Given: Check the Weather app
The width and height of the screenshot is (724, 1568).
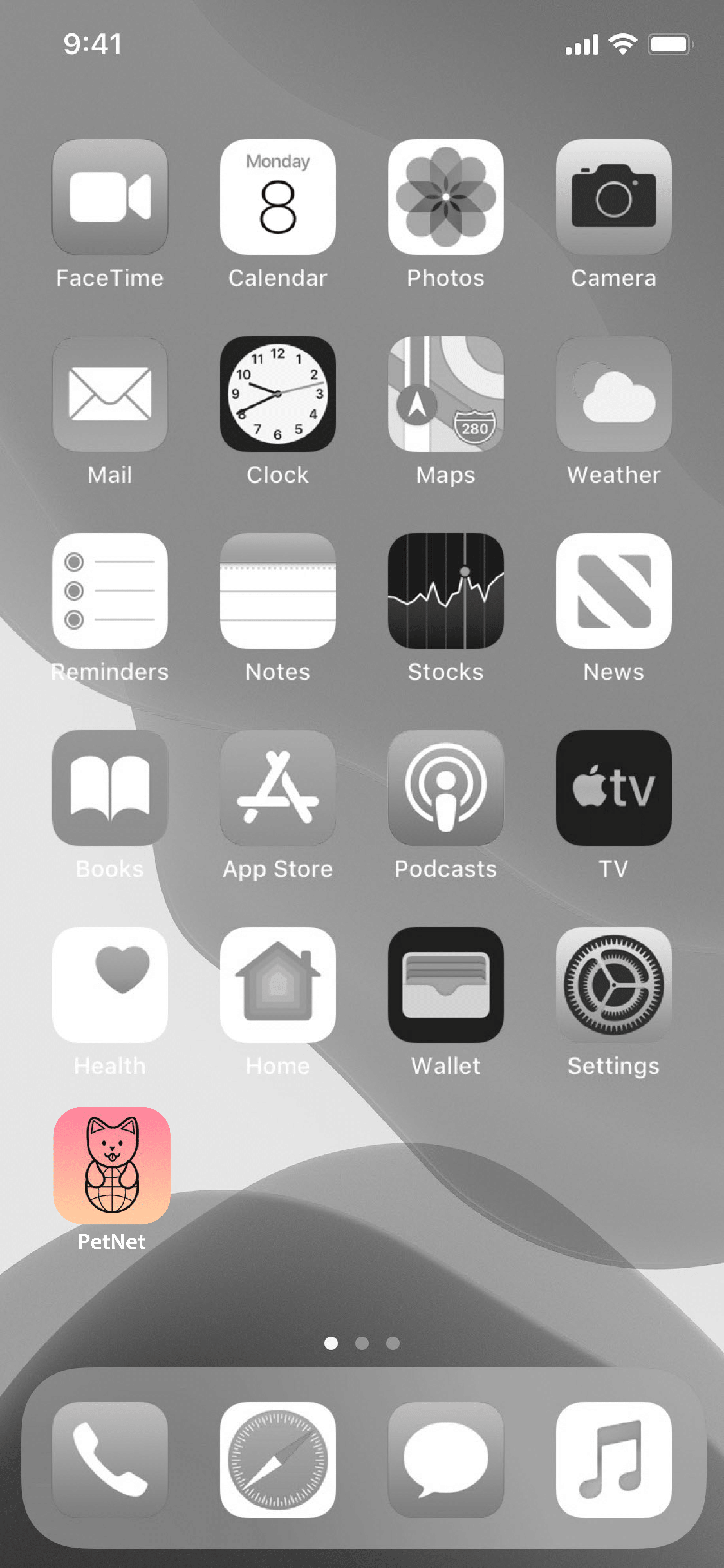Looking at the screenshot, I should coord(614,394).
